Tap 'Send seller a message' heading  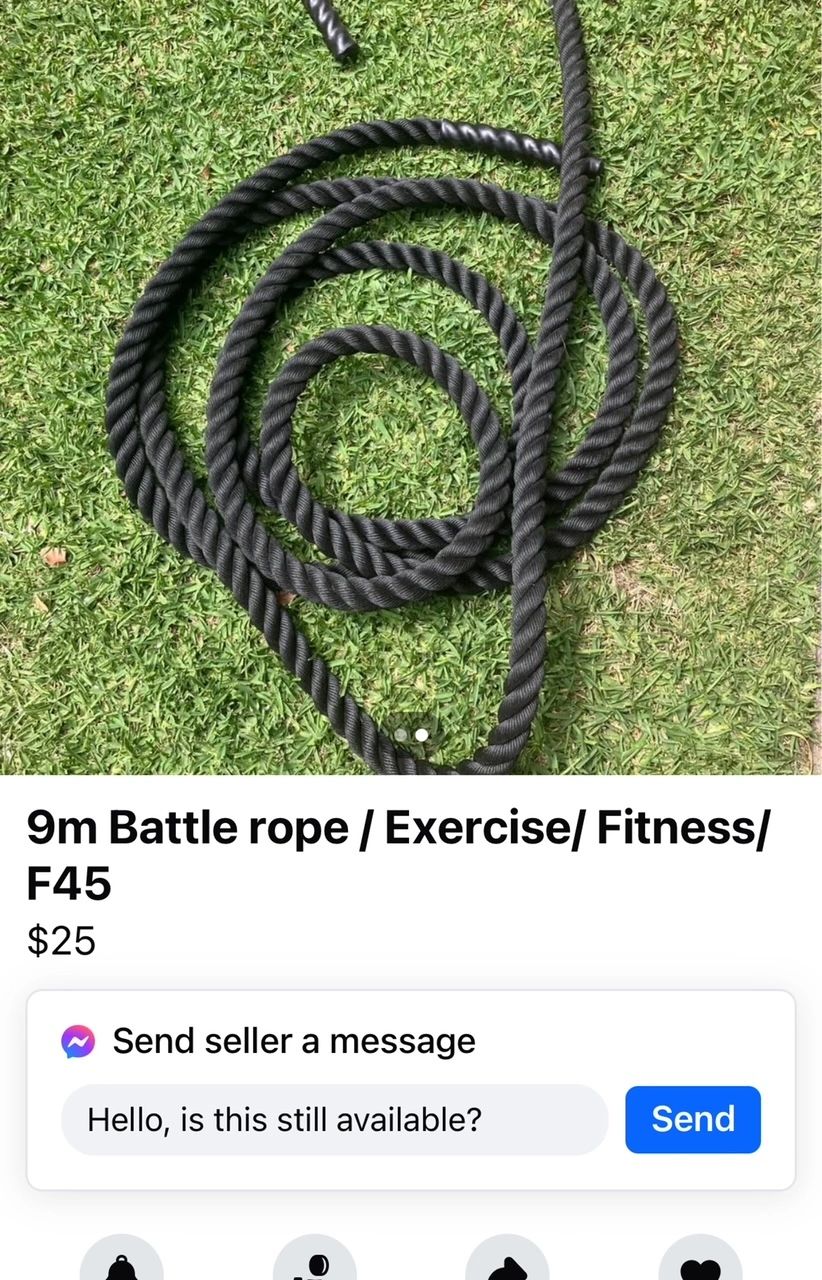click(x=295, y=1040)
